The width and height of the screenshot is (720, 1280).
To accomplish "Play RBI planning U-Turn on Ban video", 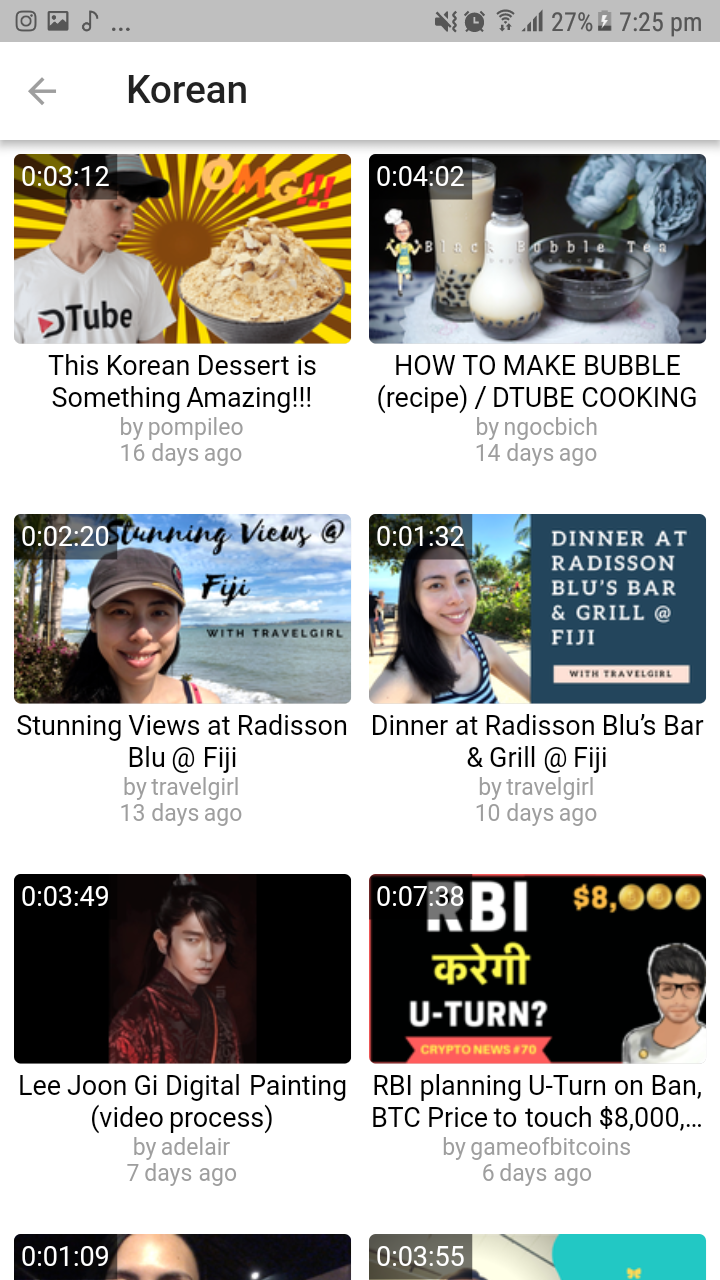I will tap(537, 969).
